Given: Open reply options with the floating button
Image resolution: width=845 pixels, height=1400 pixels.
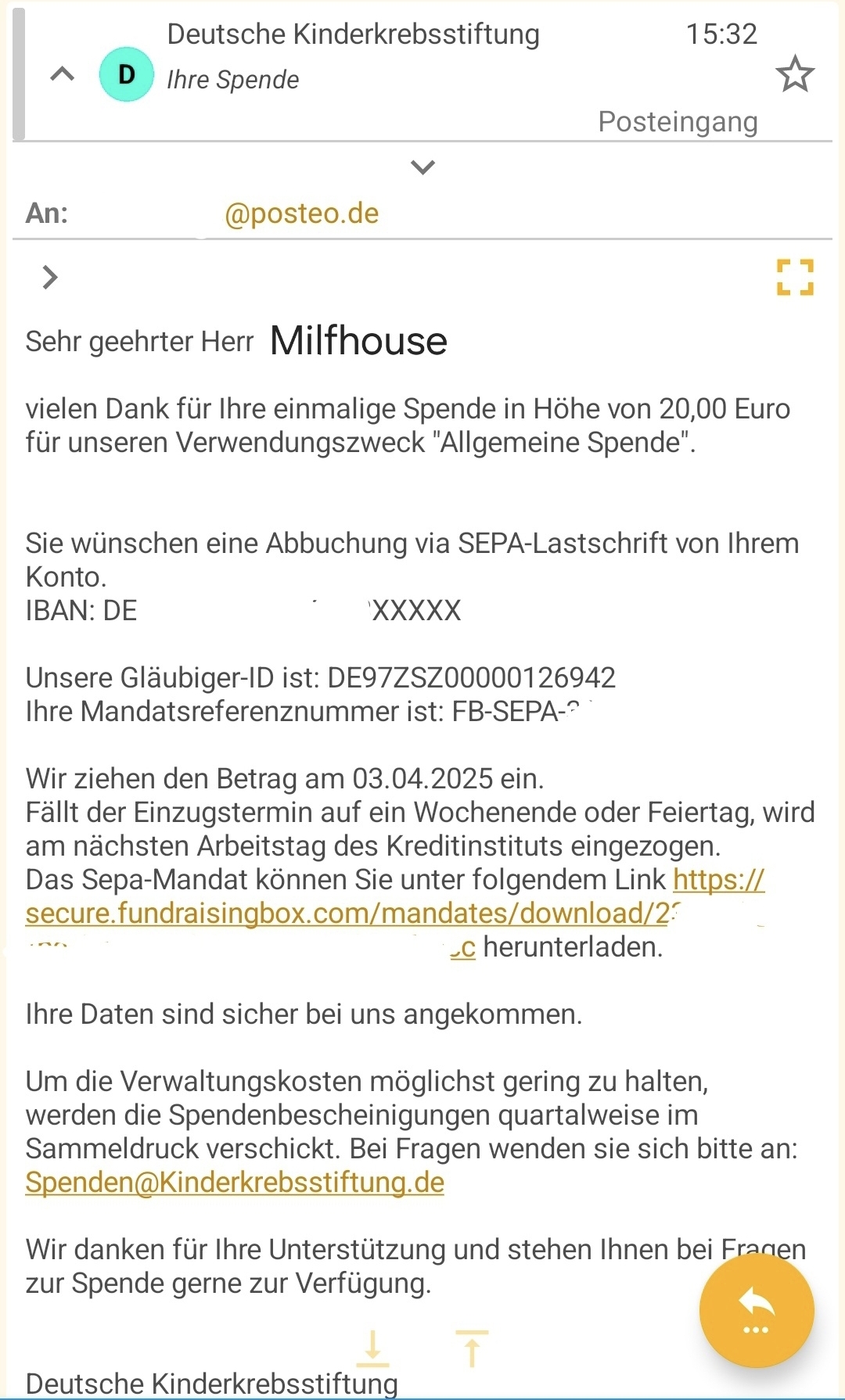Looking at the screenshot, I should [756, 1310].
